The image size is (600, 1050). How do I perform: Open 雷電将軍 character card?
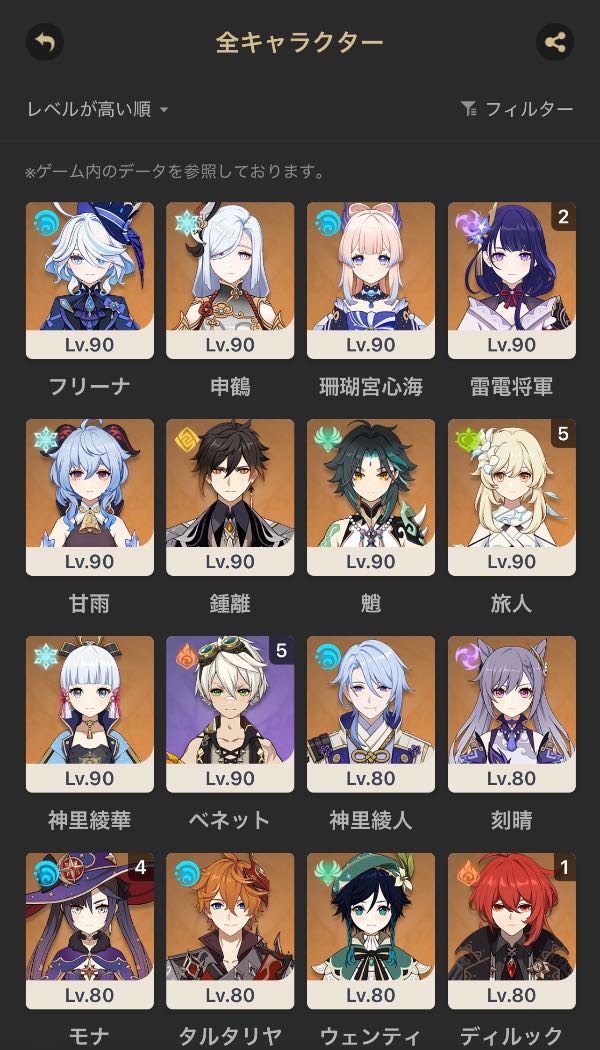[x=512, y=280]
